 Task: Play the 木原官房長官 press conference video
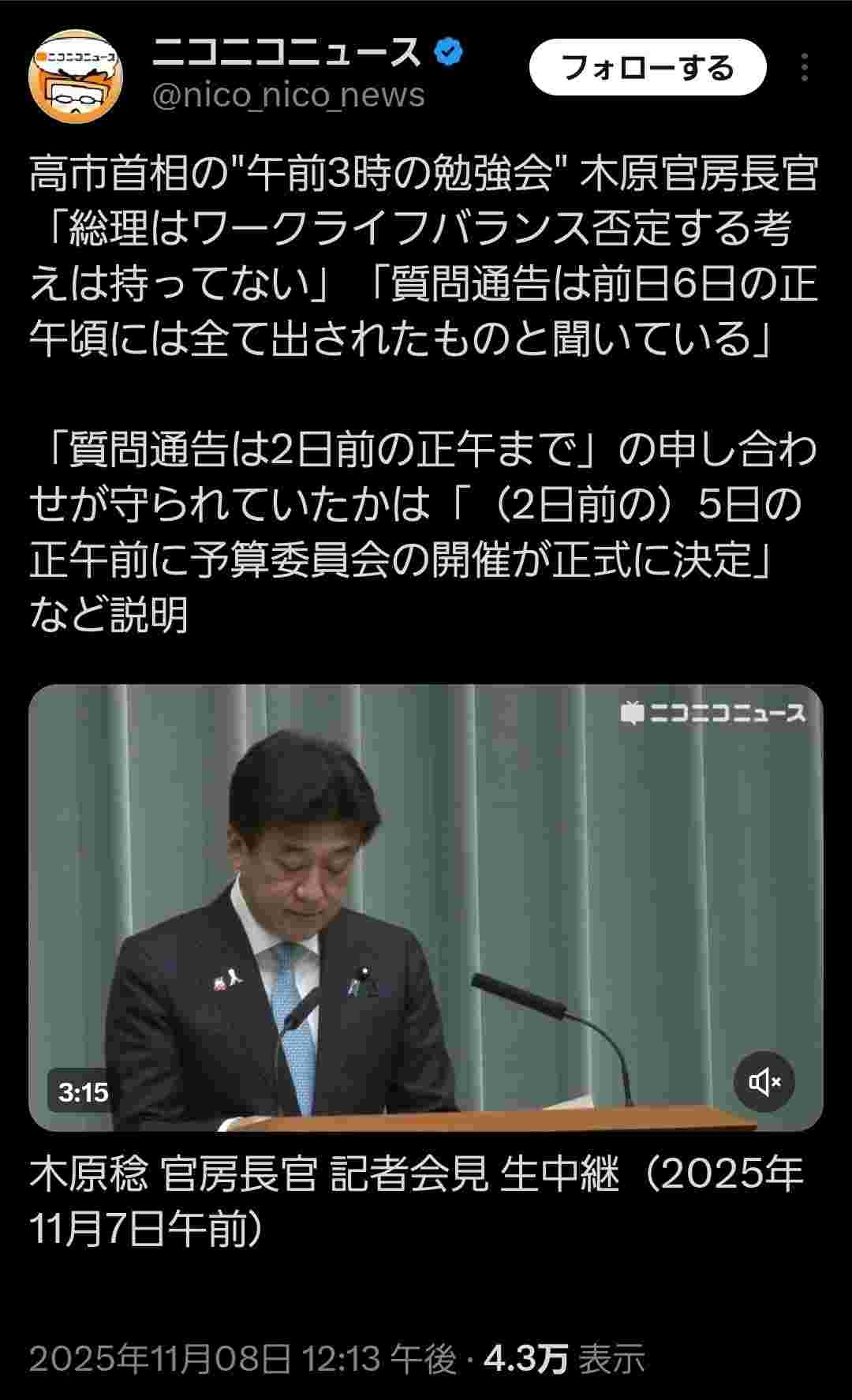pos(426,908)
